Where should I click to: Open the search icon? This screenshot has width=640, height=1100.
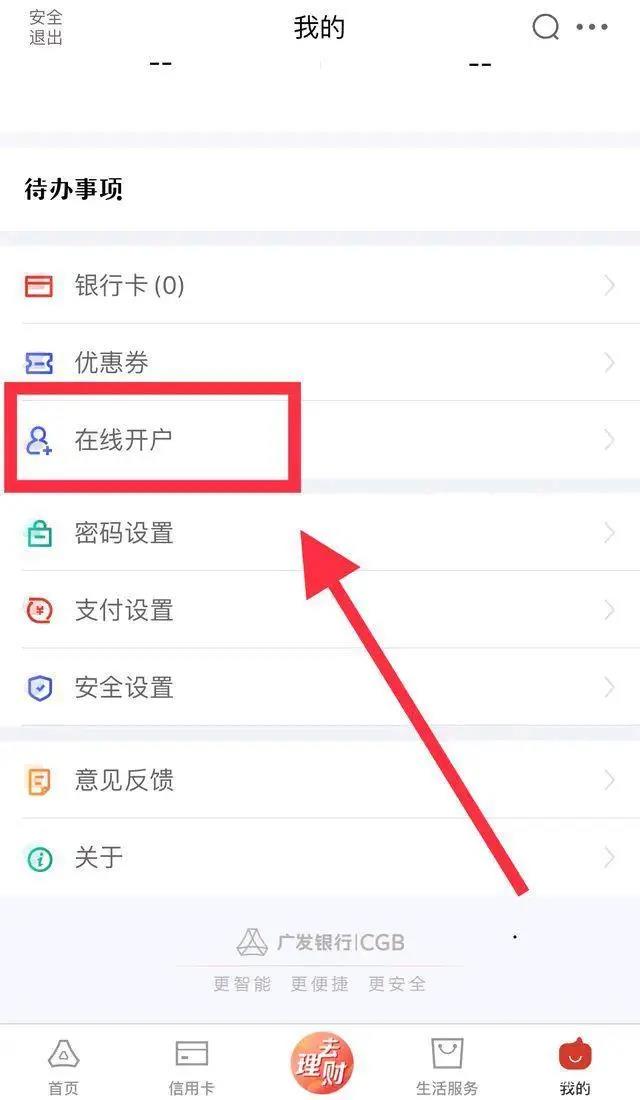pyautogui.click(x=545, y=28)
